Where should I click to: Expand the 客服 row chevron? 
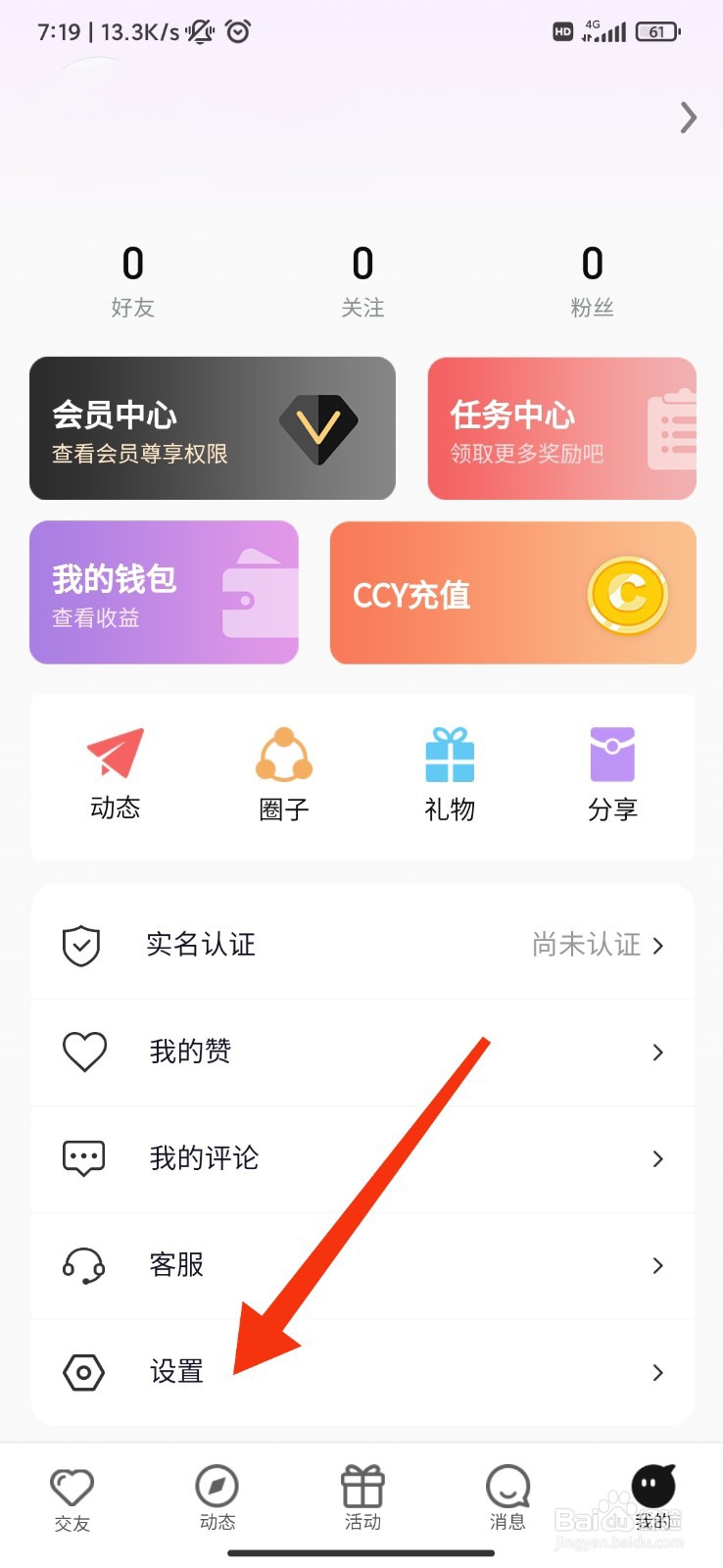point(657,1264)
